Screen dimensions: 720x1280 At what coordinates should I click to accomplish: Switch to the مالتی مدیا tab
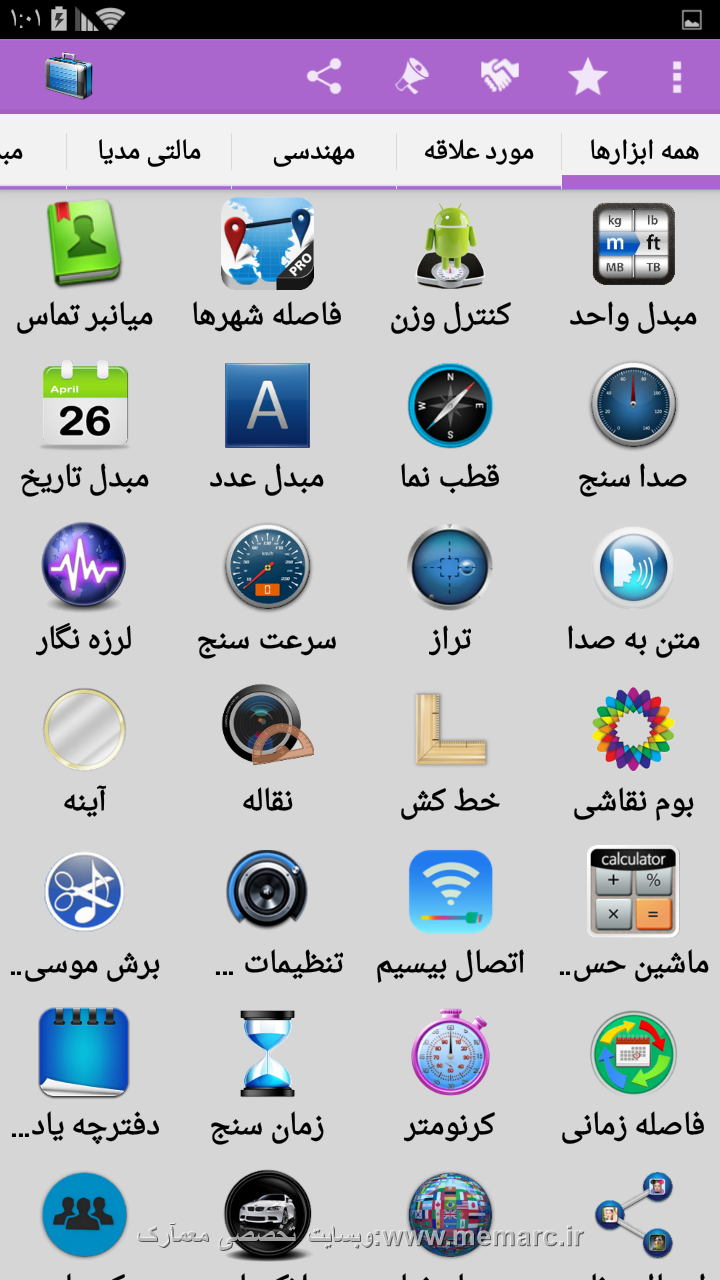tap(150, 152)
